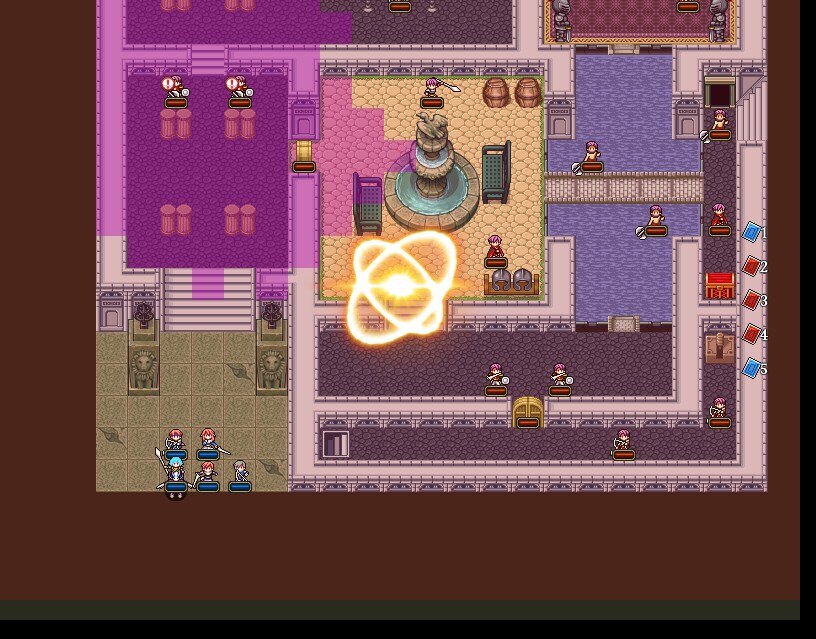The height and width of the screenshot is (639, 816).
Task: Select blue card number 5
Action: pos(752,368)
